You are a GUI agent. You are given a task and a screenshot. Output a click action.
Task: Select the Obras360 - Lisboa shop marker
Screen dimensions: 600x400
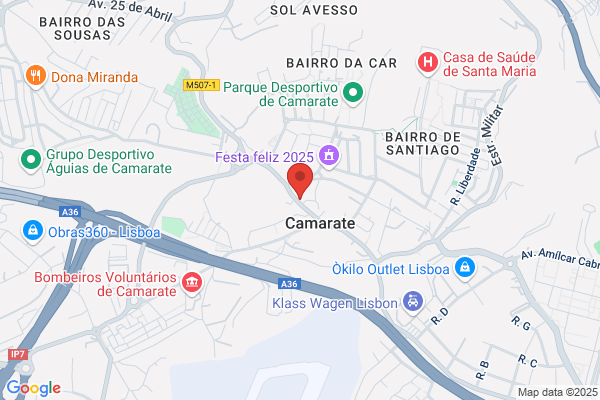(34, 231)
